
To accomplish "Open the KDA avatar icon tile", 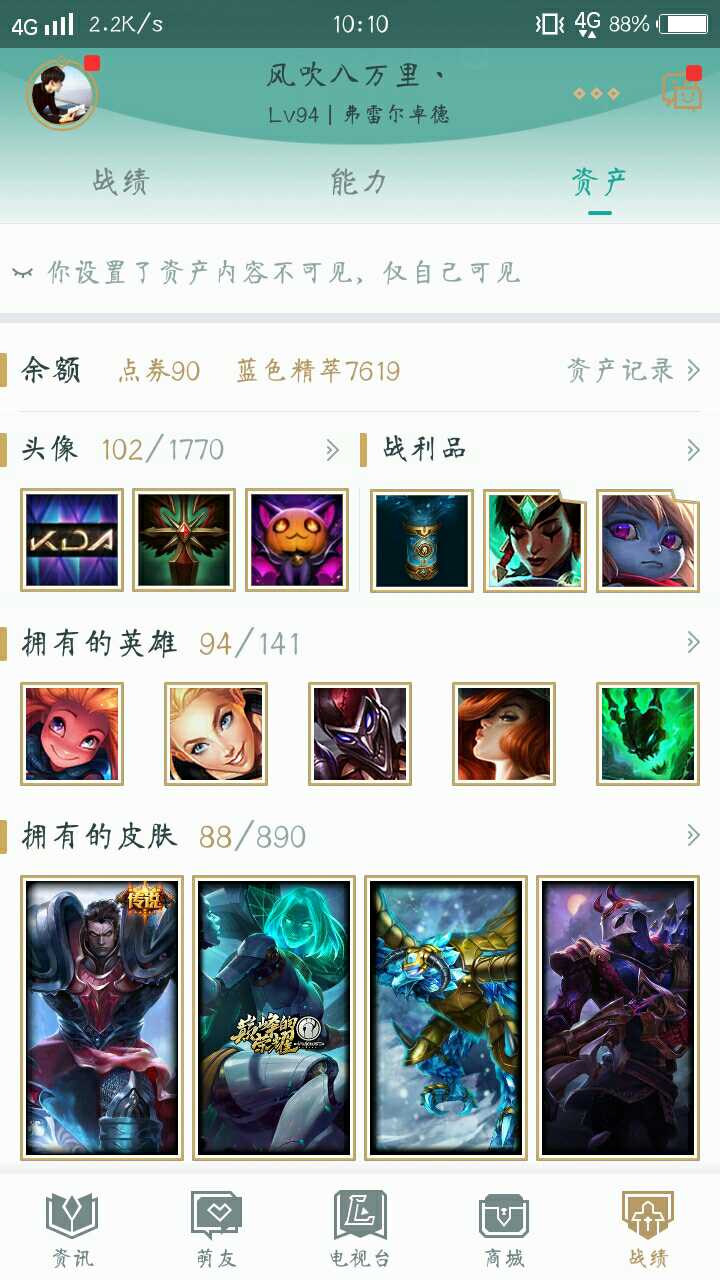I will (72, 540).
